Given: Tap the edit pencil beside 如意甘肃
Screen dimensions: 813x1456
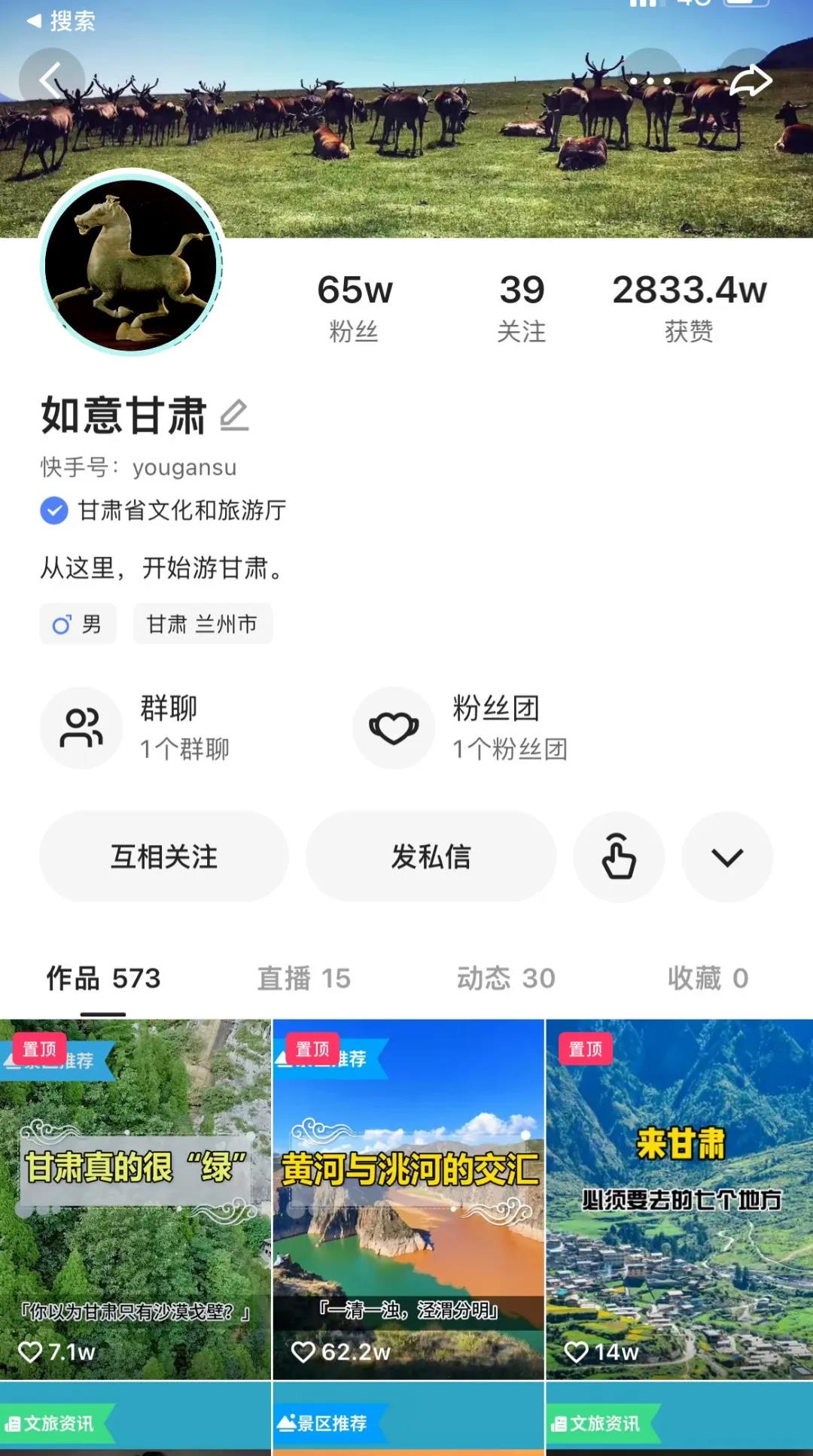Looking at the screenshot, I should pyautogui.click(x=234, y=416).
